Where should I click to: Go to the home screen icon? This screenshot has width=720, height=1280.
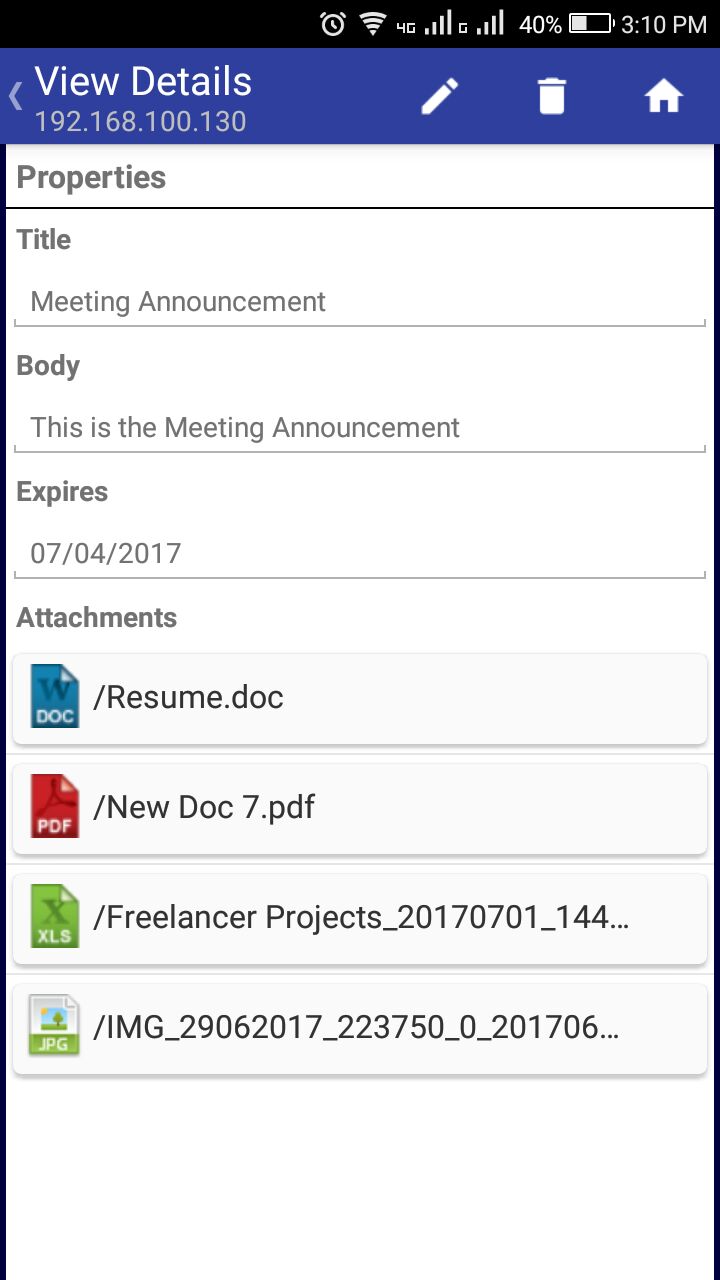(x=664, y=97)
